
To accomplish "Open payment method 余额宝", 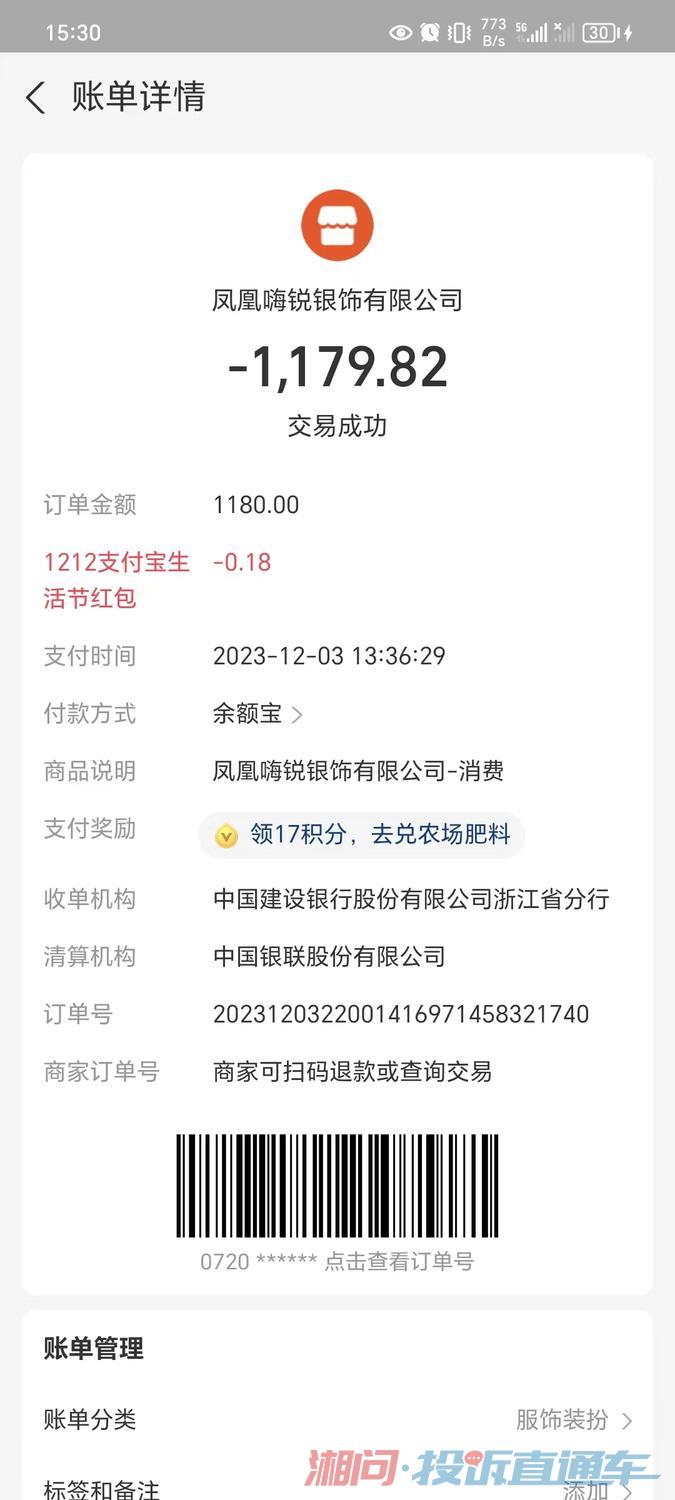I will (x=258, y=714).
